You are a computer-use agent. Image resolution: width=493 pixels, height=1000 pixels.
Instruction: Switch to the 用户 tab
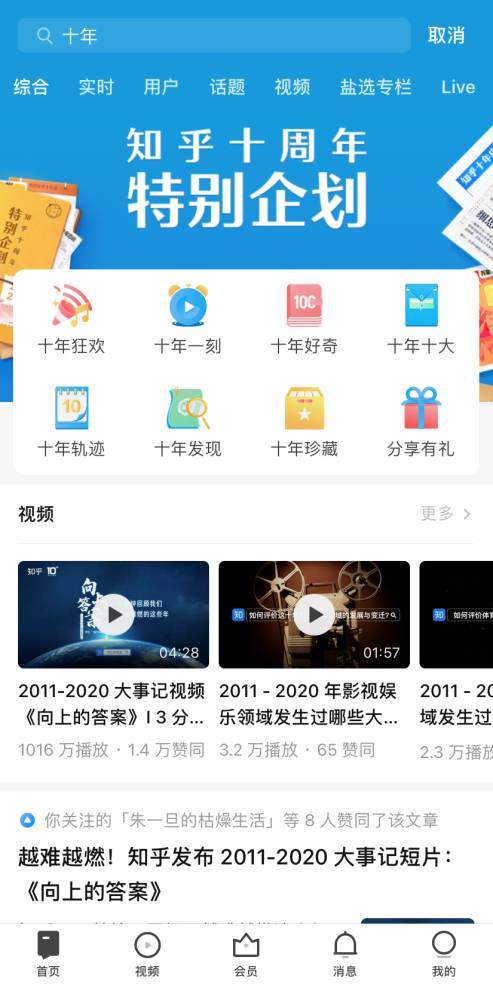(x=161, y=87)
